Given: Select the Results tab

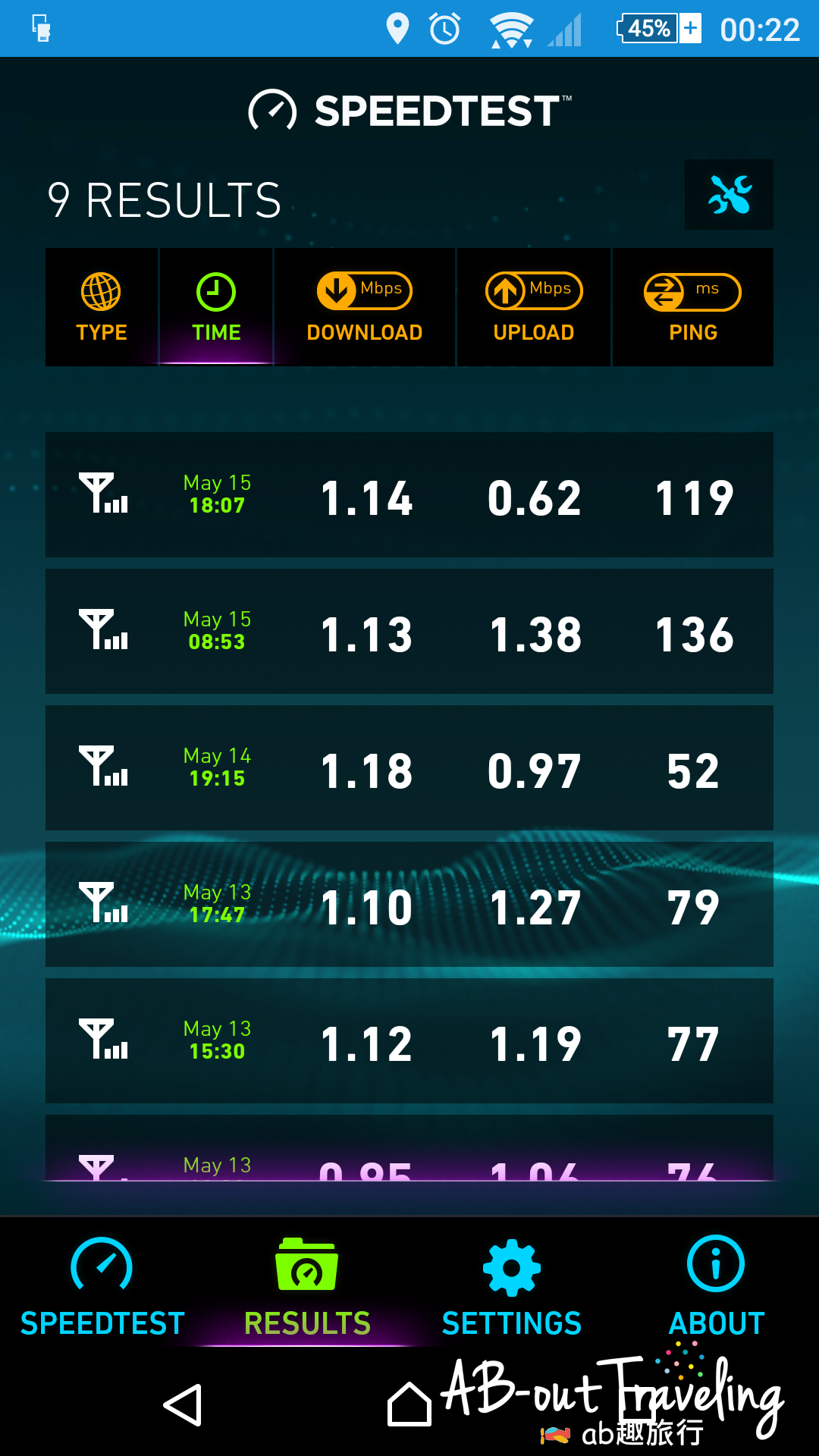Looking at the screenshot, I should 307,1288.
